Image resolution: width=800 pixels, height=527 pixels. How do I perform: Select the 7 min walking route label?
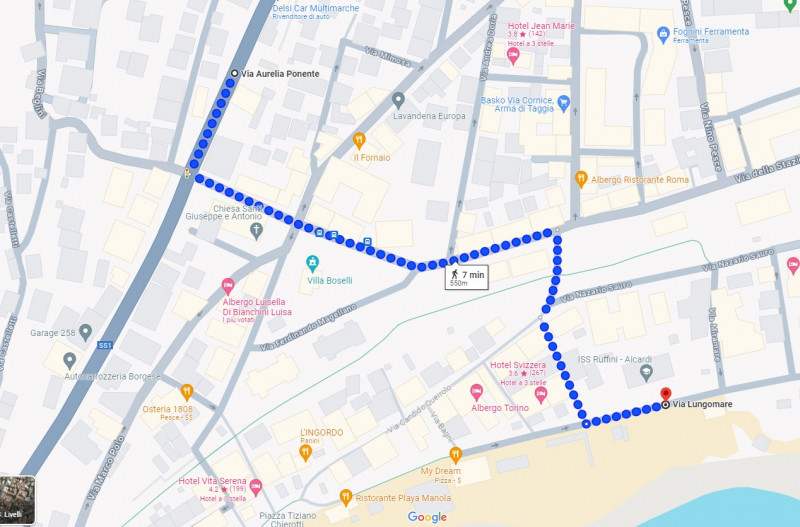coord(466,277)
